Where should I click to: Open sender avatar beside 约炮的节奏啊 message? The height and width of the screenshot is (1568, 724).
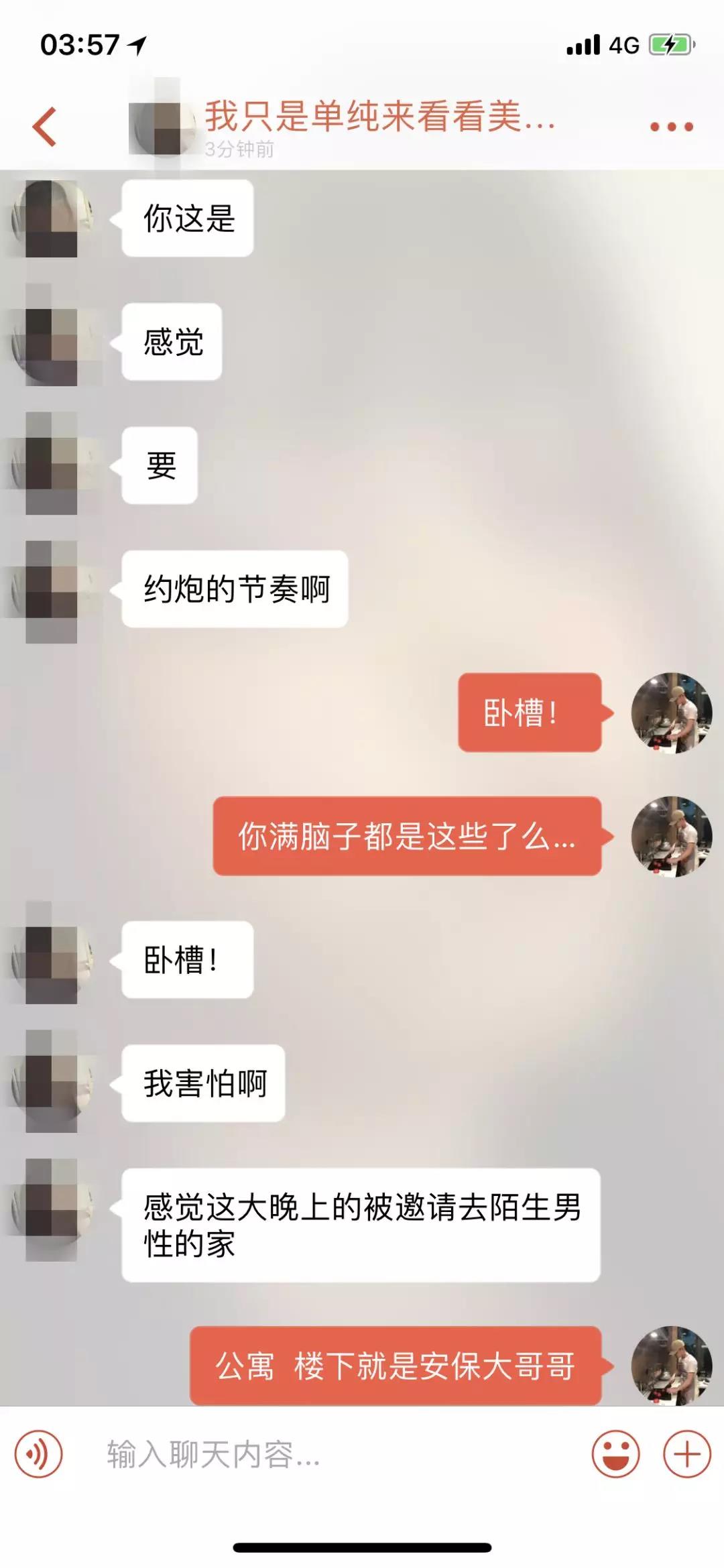(51, 591)
